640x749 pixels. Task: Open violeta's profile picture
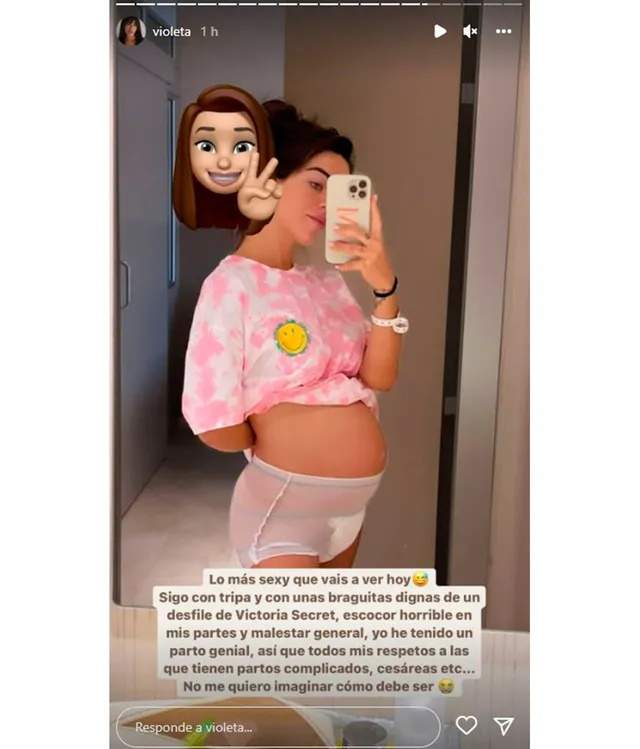pyautogui.click(x=131, y=31)
